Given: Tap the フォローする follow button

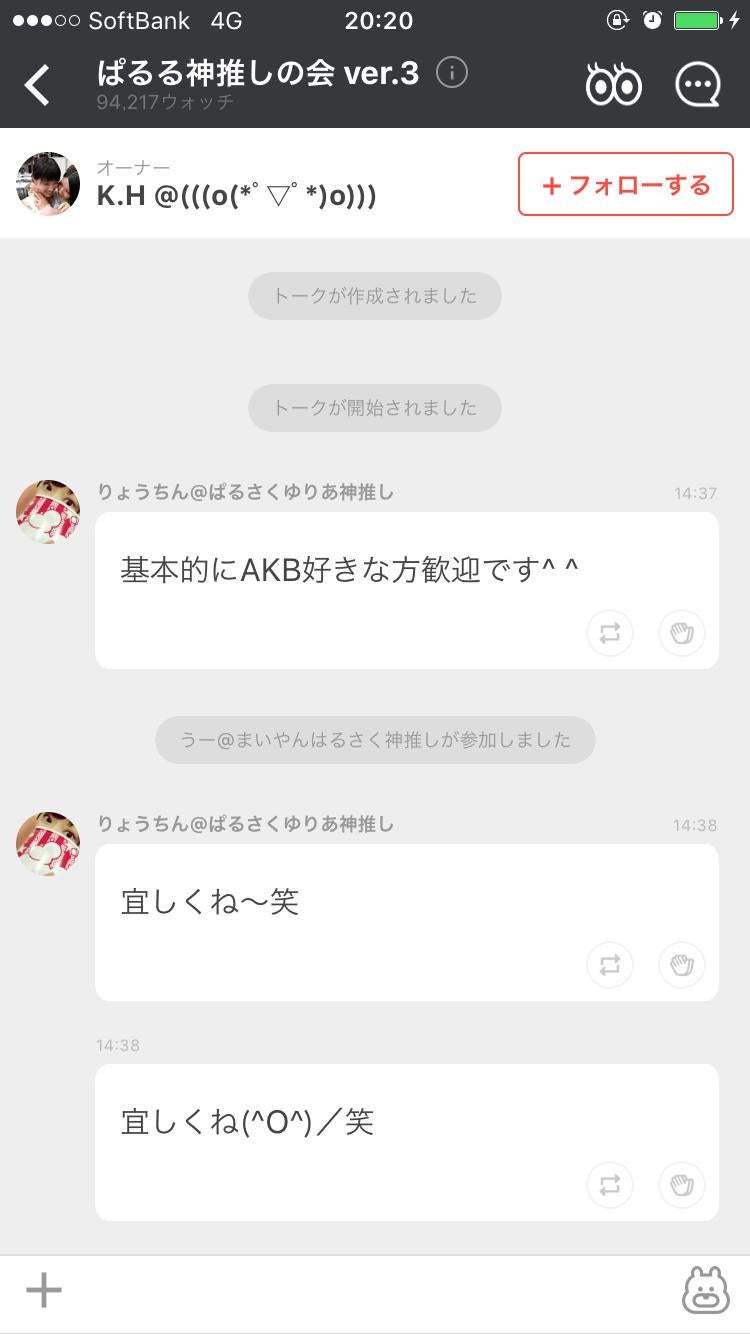Looking at the screenshot, I should [x=625, y=184].
